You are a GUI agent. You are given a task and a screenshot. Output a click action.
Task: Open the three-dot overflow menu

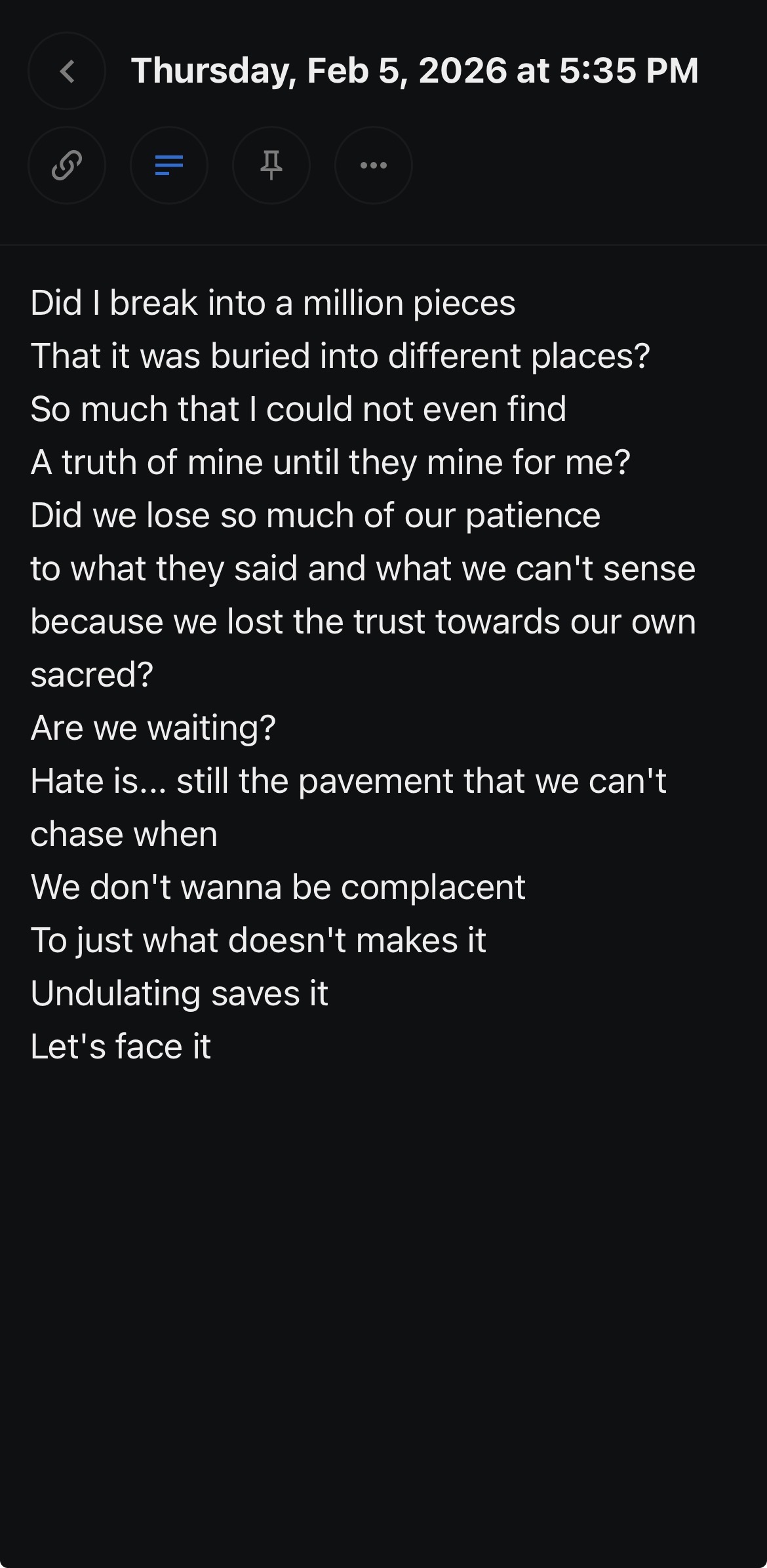coord(374,165)
